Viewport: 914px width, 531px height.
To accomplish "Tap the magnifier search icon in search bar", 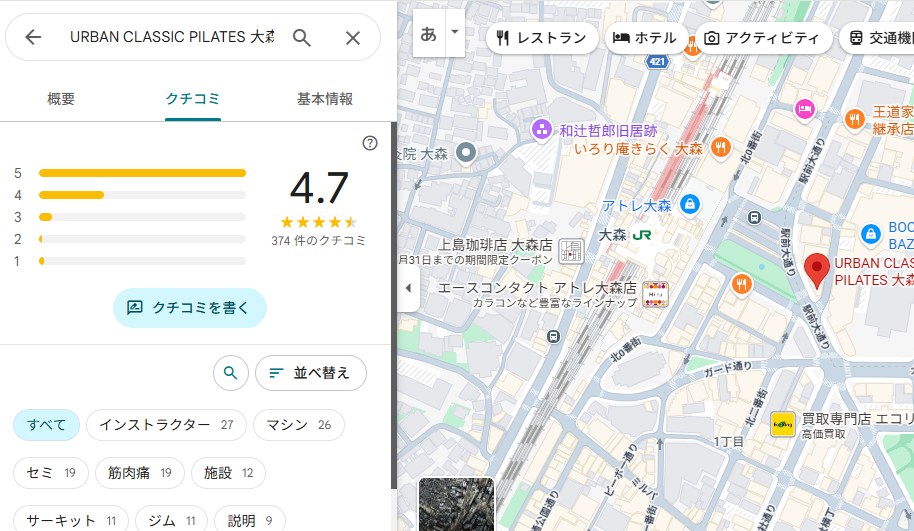I will (x=302, y=37).
